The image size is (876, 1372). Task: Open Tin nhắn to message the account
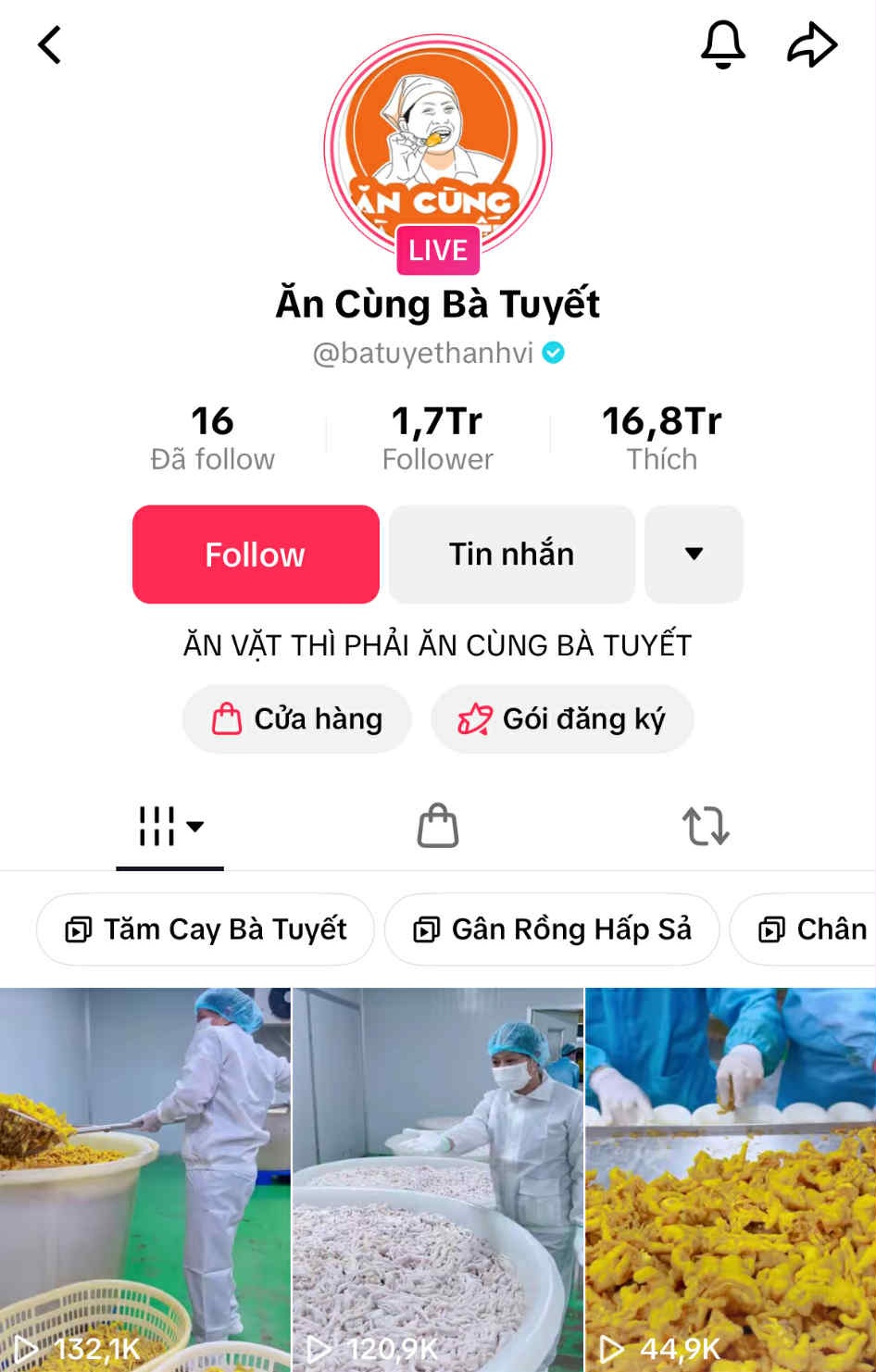pos(511,554)
